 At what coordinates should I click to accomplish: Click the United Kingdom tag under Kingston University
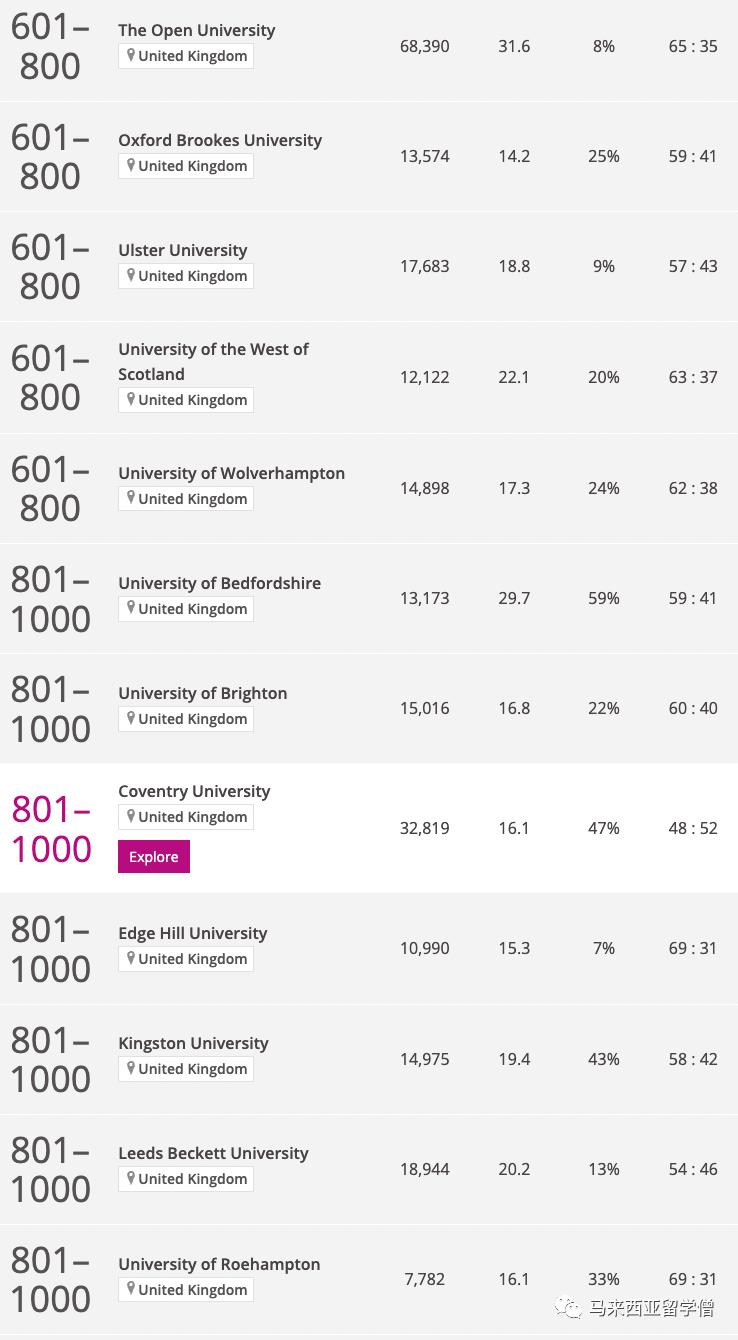pyautogui.click(x=185, y=1068)
